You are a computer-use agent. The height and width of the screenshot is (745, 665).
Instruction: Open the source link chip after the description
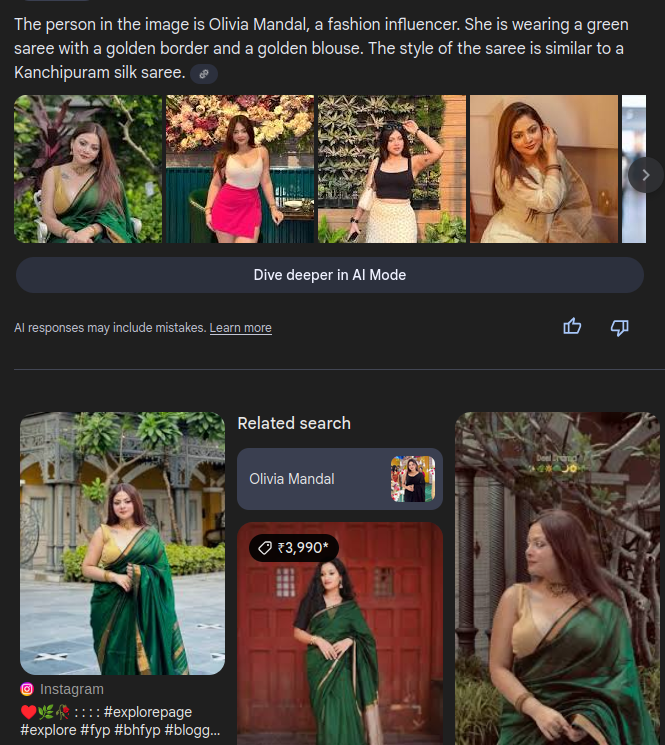tap(204, 73)
